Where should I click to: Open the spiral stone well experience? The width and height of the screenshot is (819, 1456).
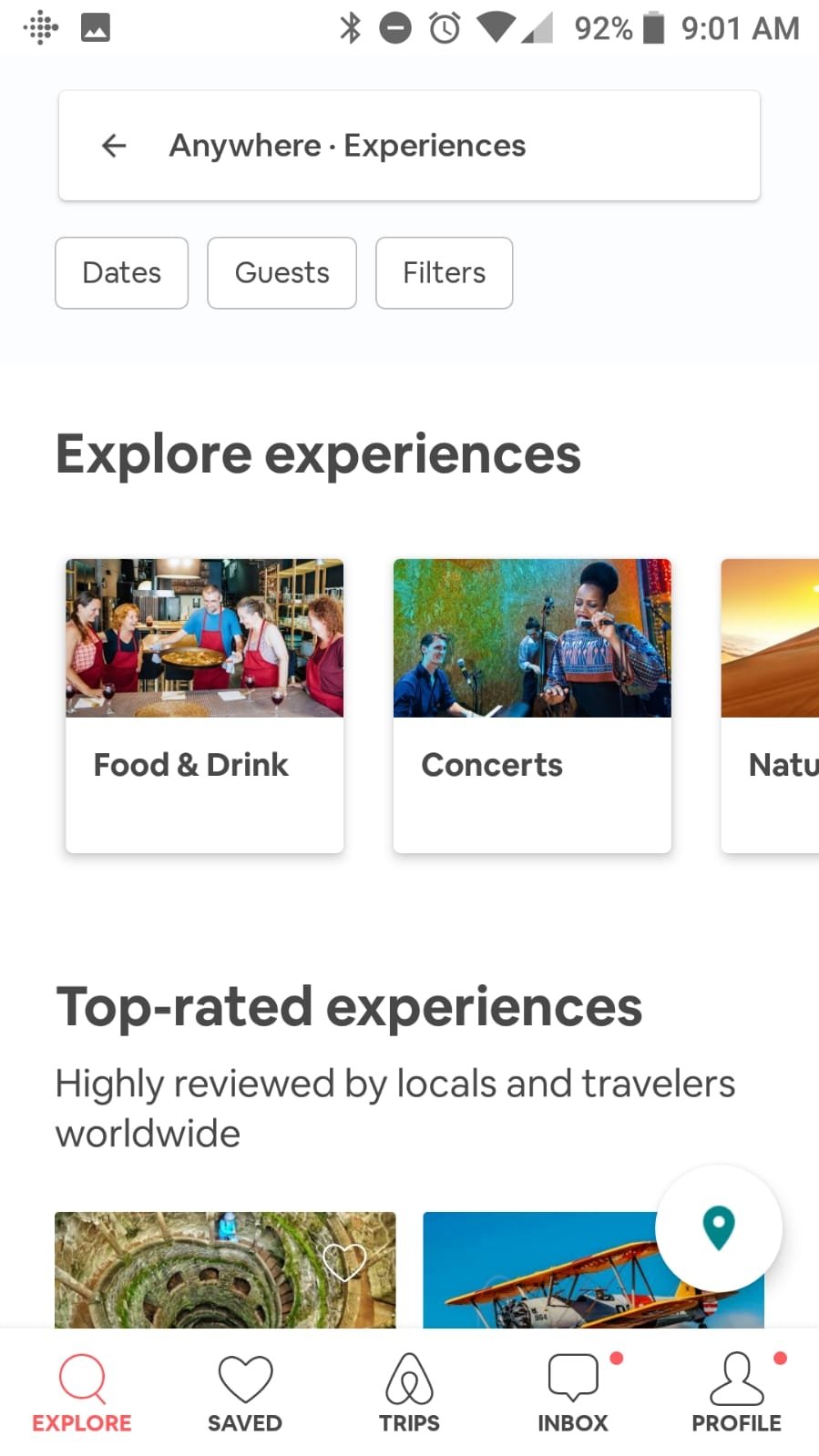182,1275
